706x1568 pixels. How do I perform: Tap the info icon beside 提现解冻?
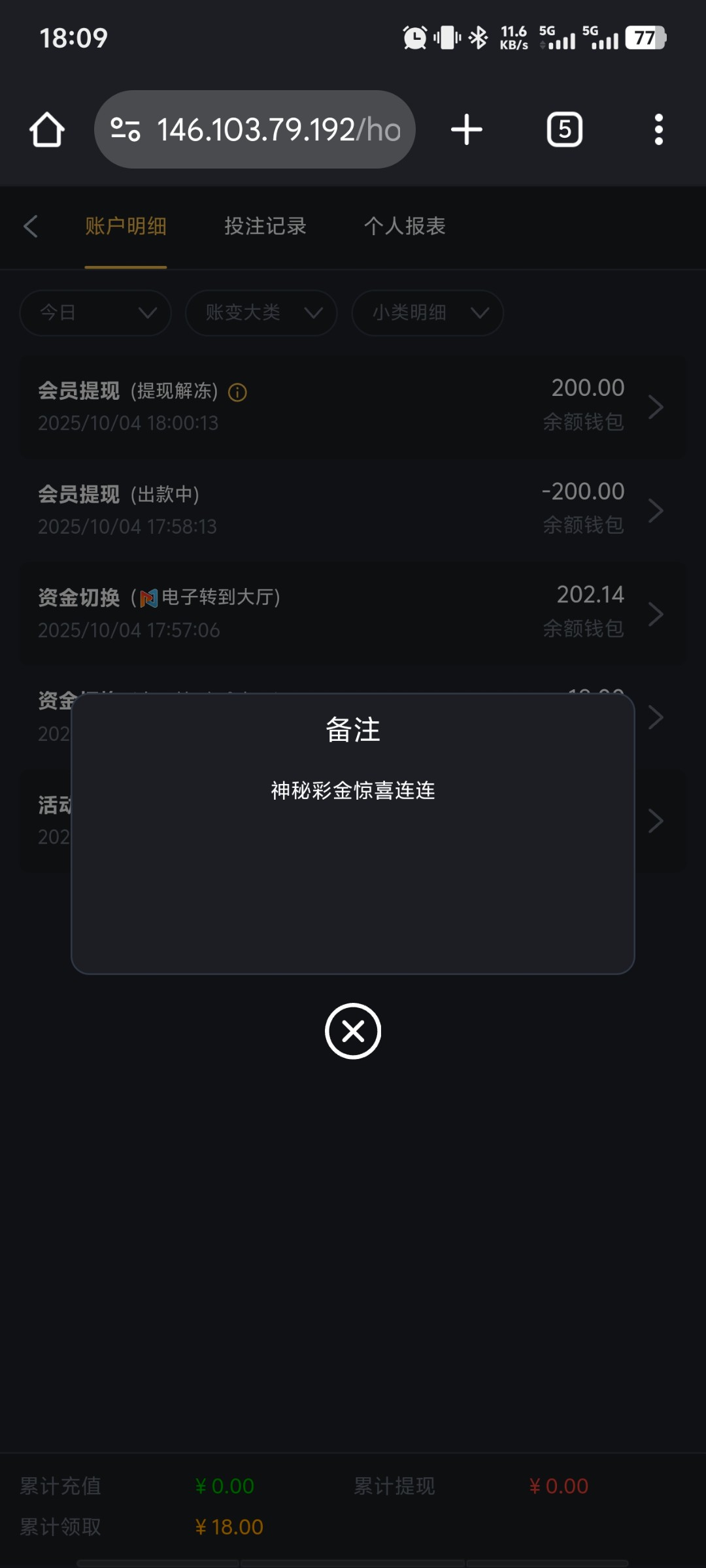[x=237, y=392]
